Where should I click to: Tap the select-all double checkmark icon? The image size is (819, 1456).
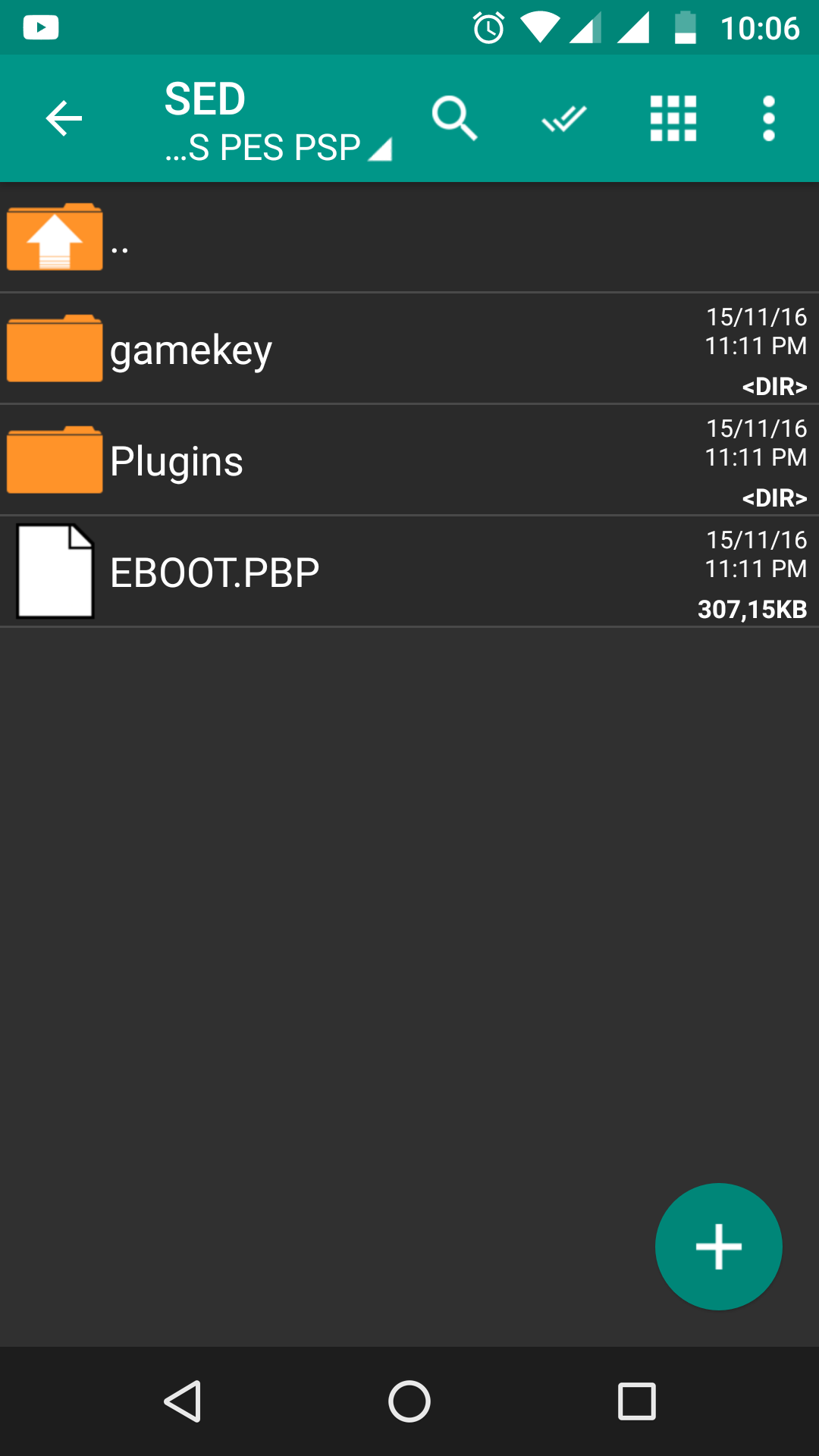pyautogui.click(x=563, y=118)
